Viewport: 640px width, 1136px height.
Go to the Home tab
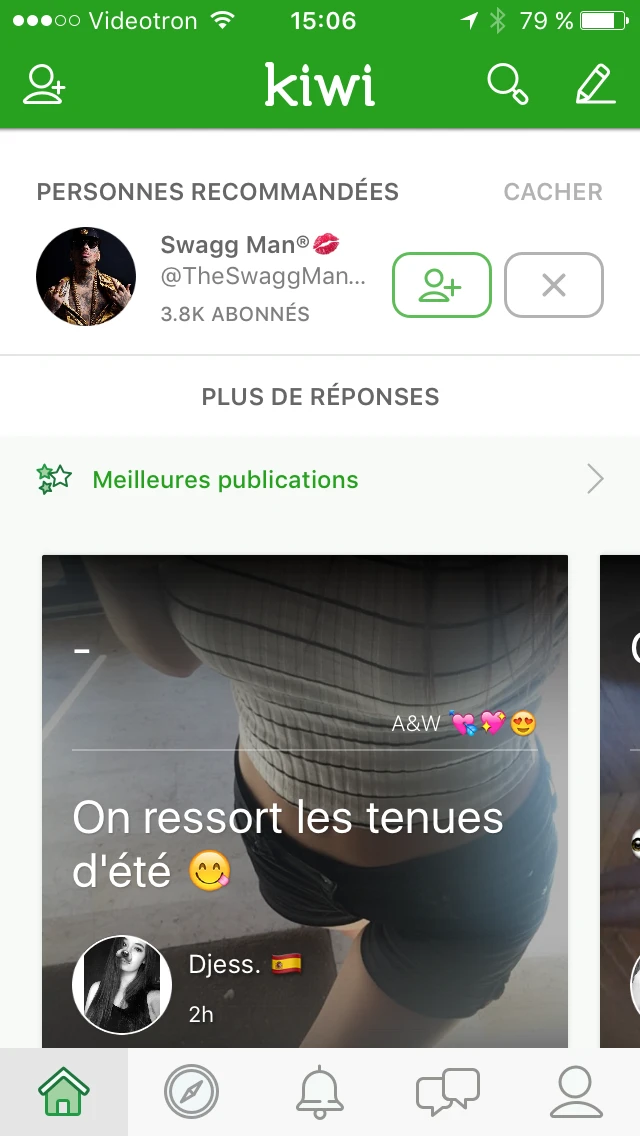pos(63,1092)
